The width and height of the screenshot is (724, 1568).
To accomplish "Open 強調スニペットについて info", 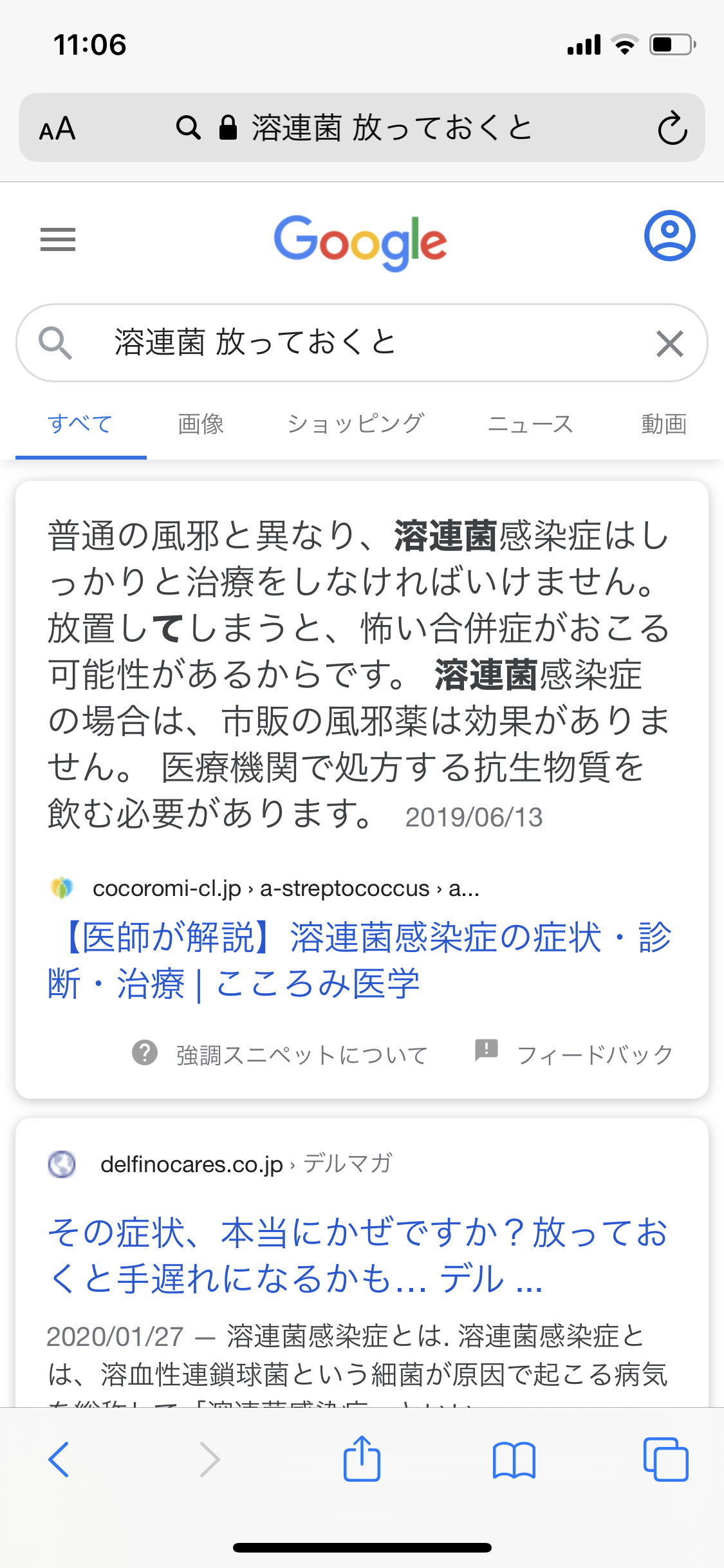I will point(279,1054).
